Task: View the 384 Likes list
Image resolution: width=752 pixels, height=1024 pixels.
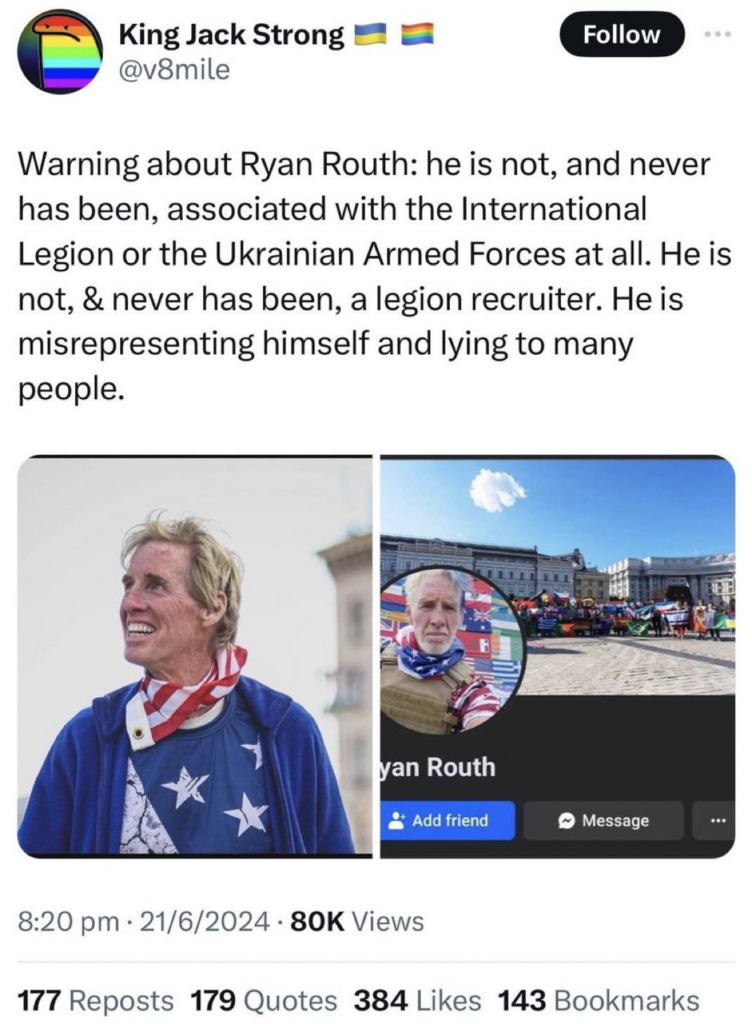Action: pyautogui.click(x=416, y=1000)
